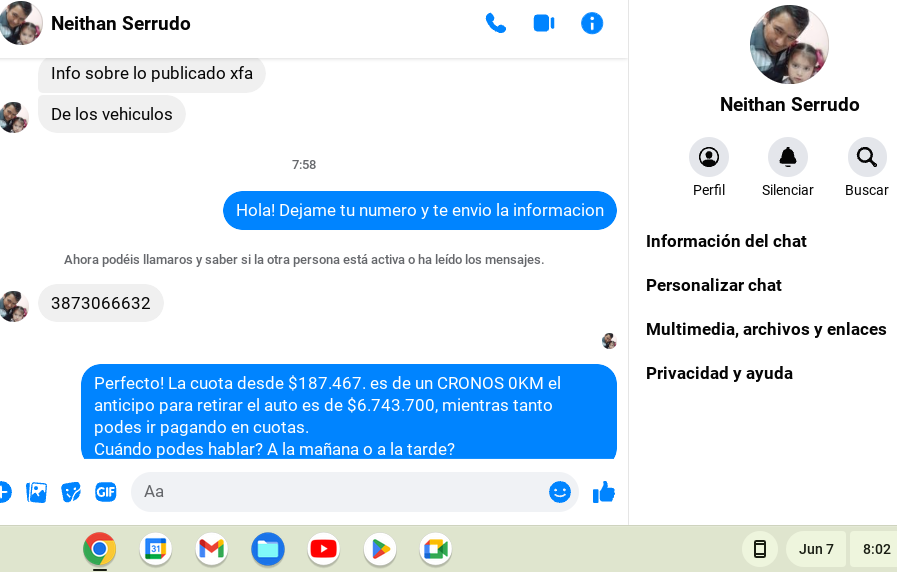Viewport: 897px width, 572px height.
Task: Choose a sticker to send
Action: pos(71,492)
